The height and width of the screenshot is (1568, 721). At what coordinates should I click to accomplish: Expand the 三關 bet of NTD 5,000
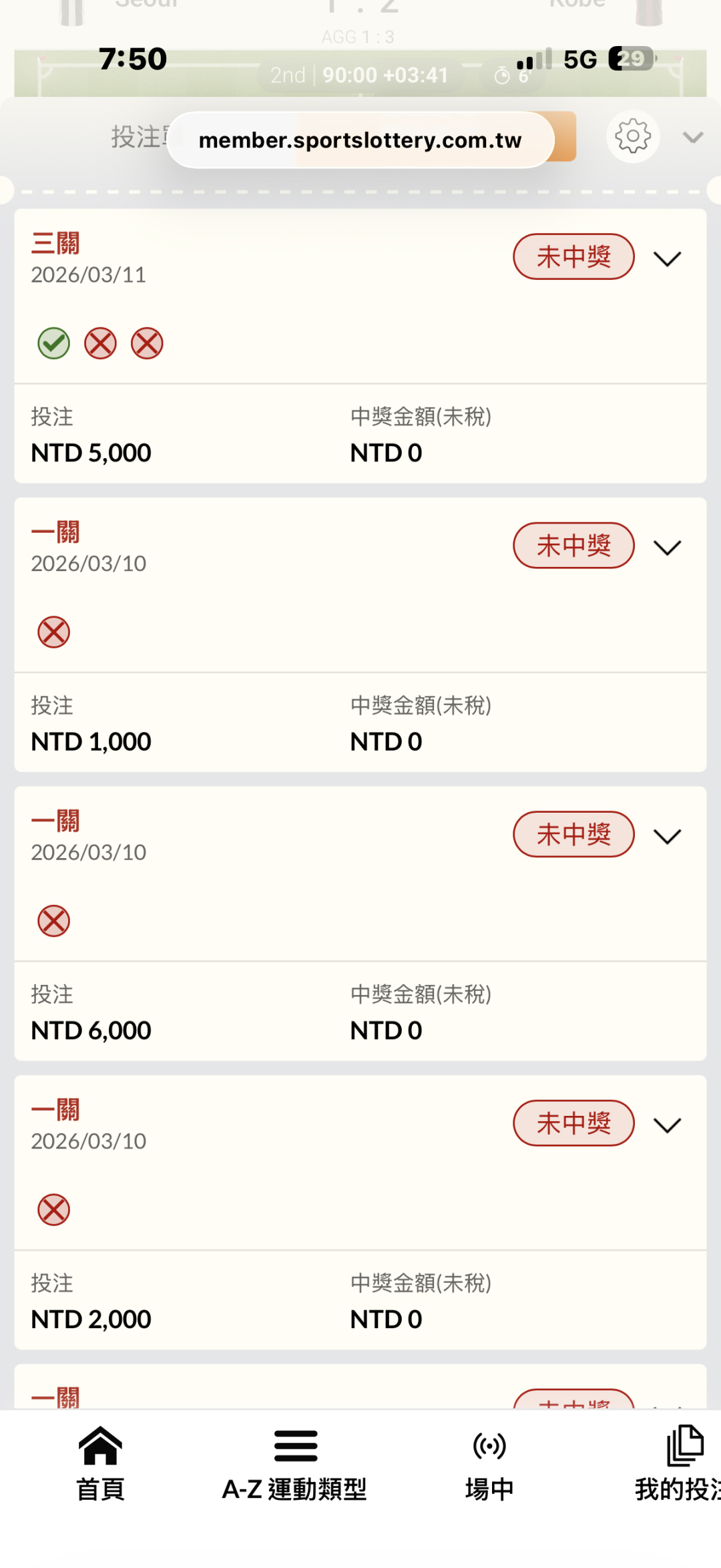pos(667,258)
